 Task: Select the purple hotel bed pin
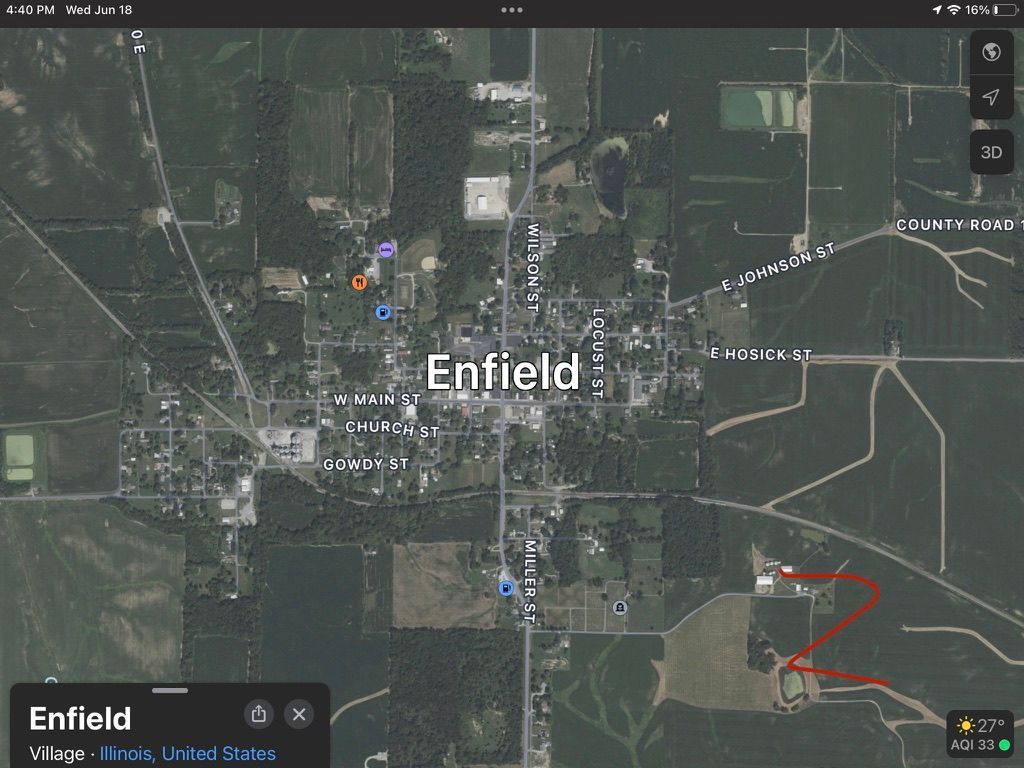[386, 249]
